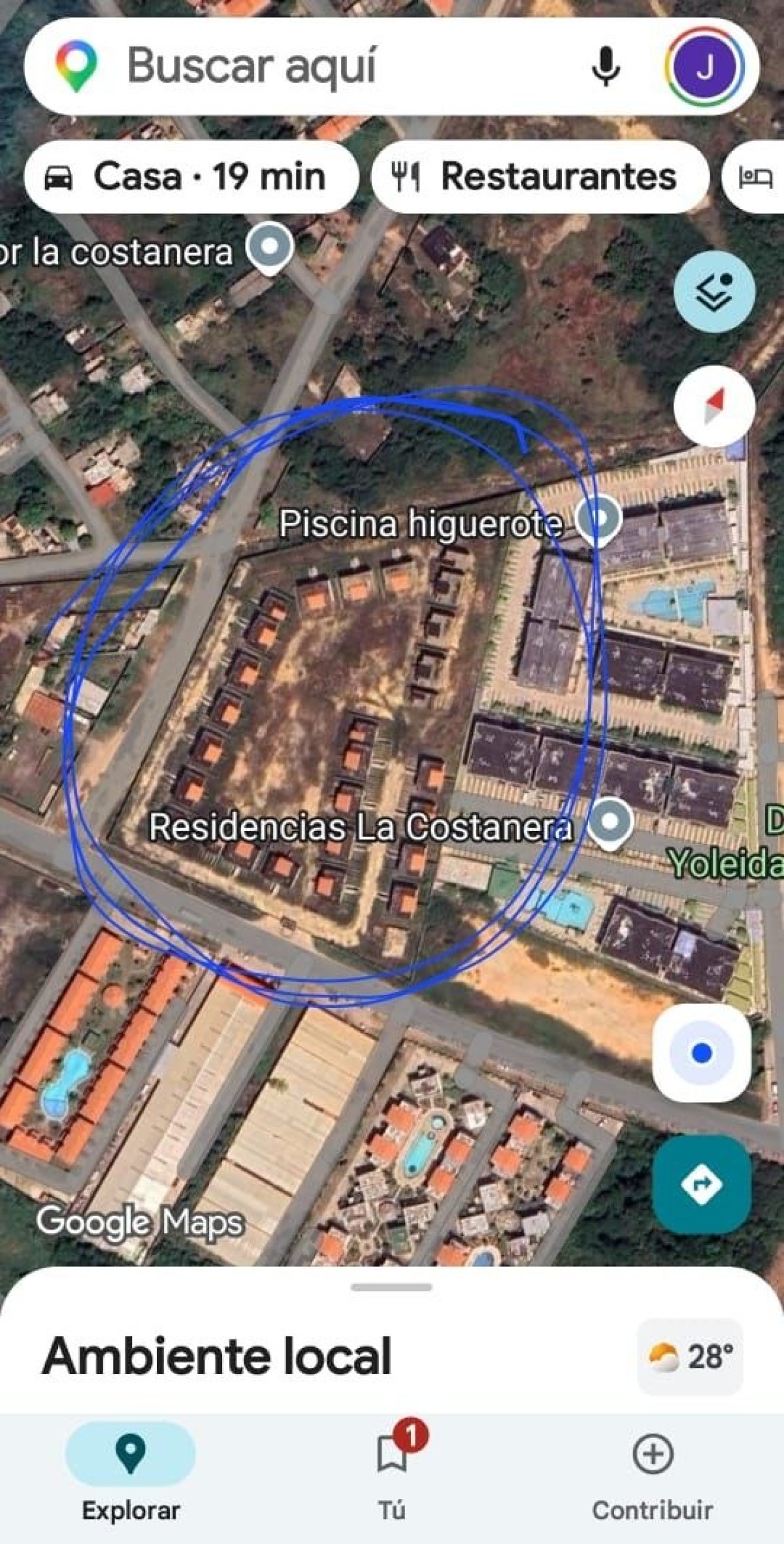Tap the la costanera place pin
Viewport: 784px width, 1544px height.
tap(269, 248)
